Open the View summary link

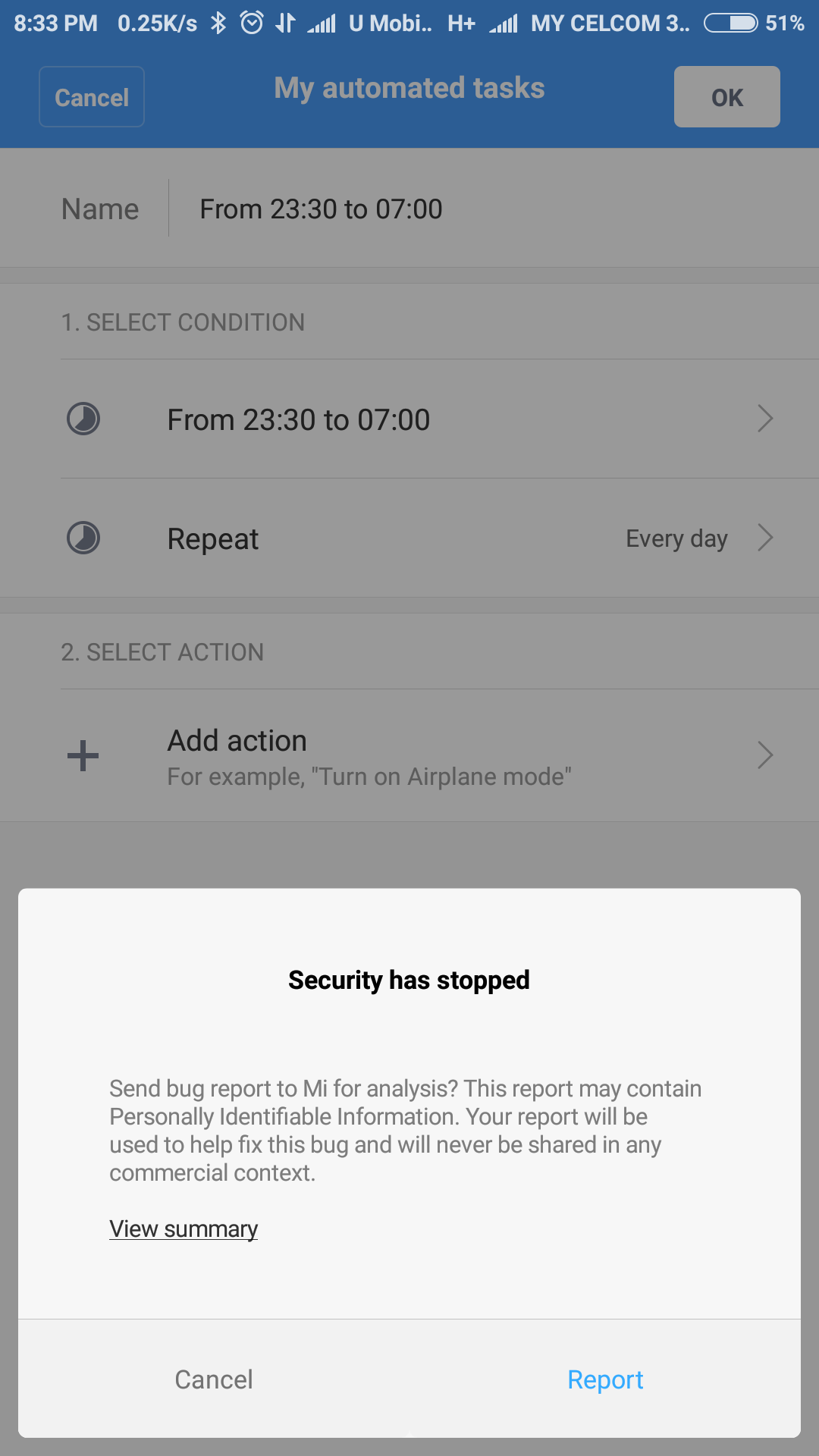[x=184, y=1228]
